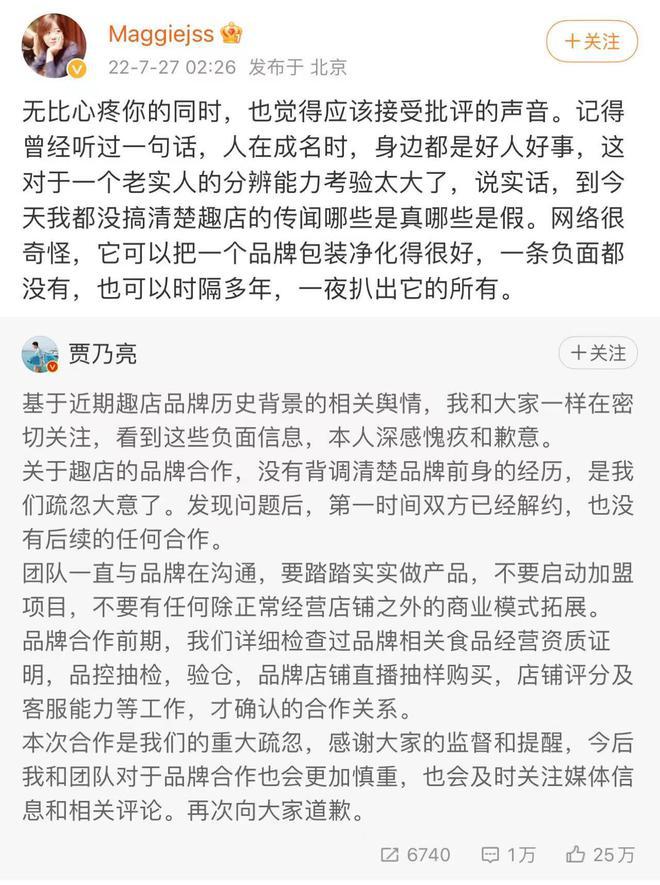Open Maggiejss's profile avatar
660x885 pixels.
[x=54, y=45]
